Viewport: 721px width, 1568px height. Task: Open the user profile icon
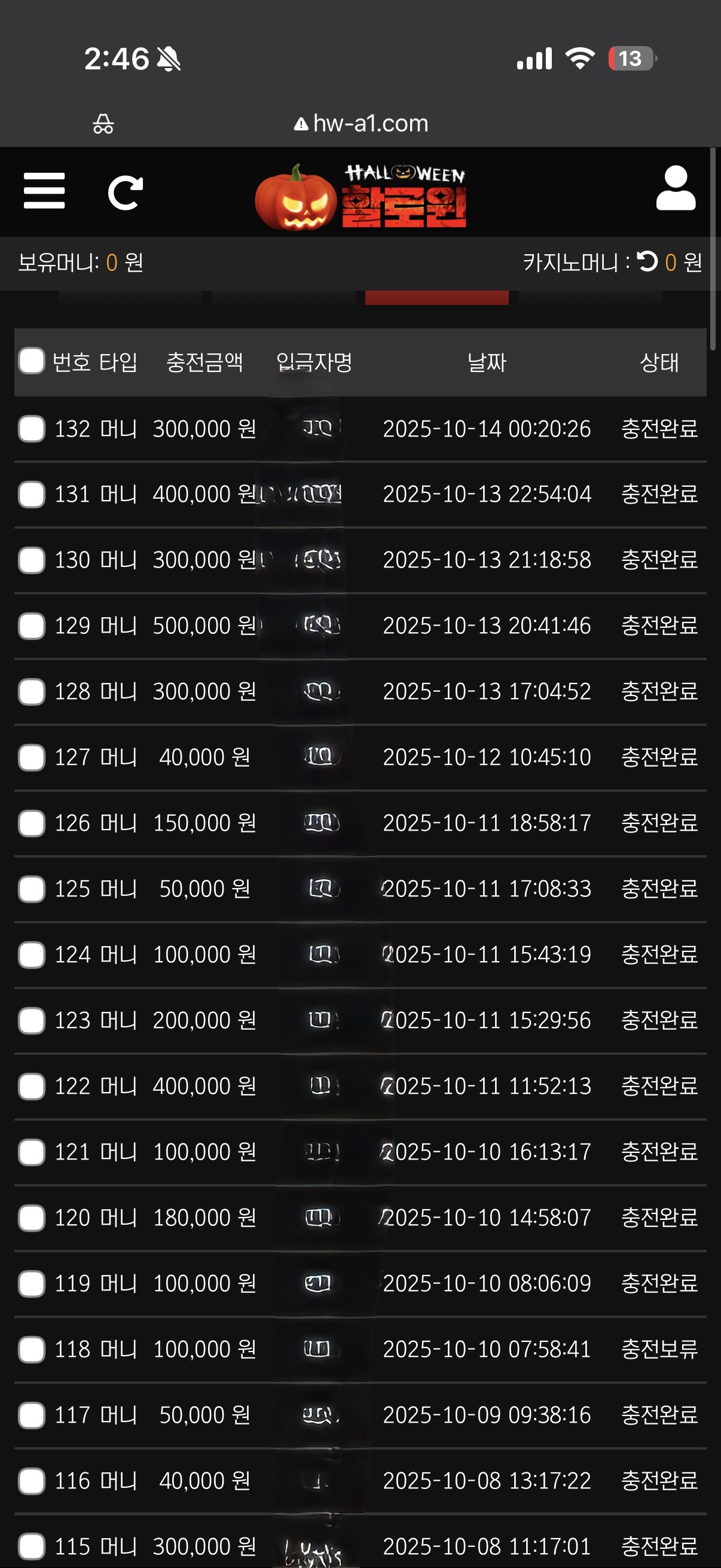pos(676,189)
